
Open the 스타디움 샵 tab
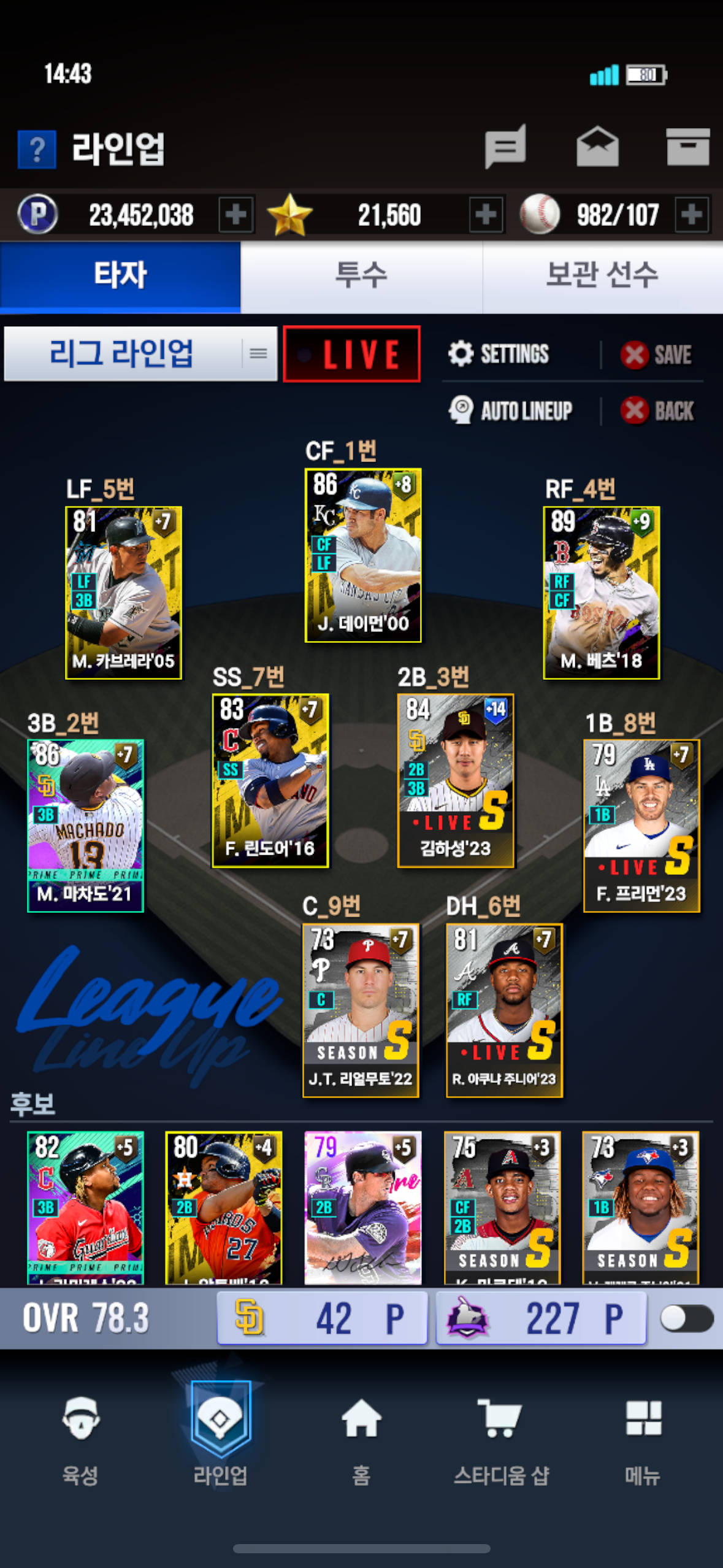(500, 1439)
